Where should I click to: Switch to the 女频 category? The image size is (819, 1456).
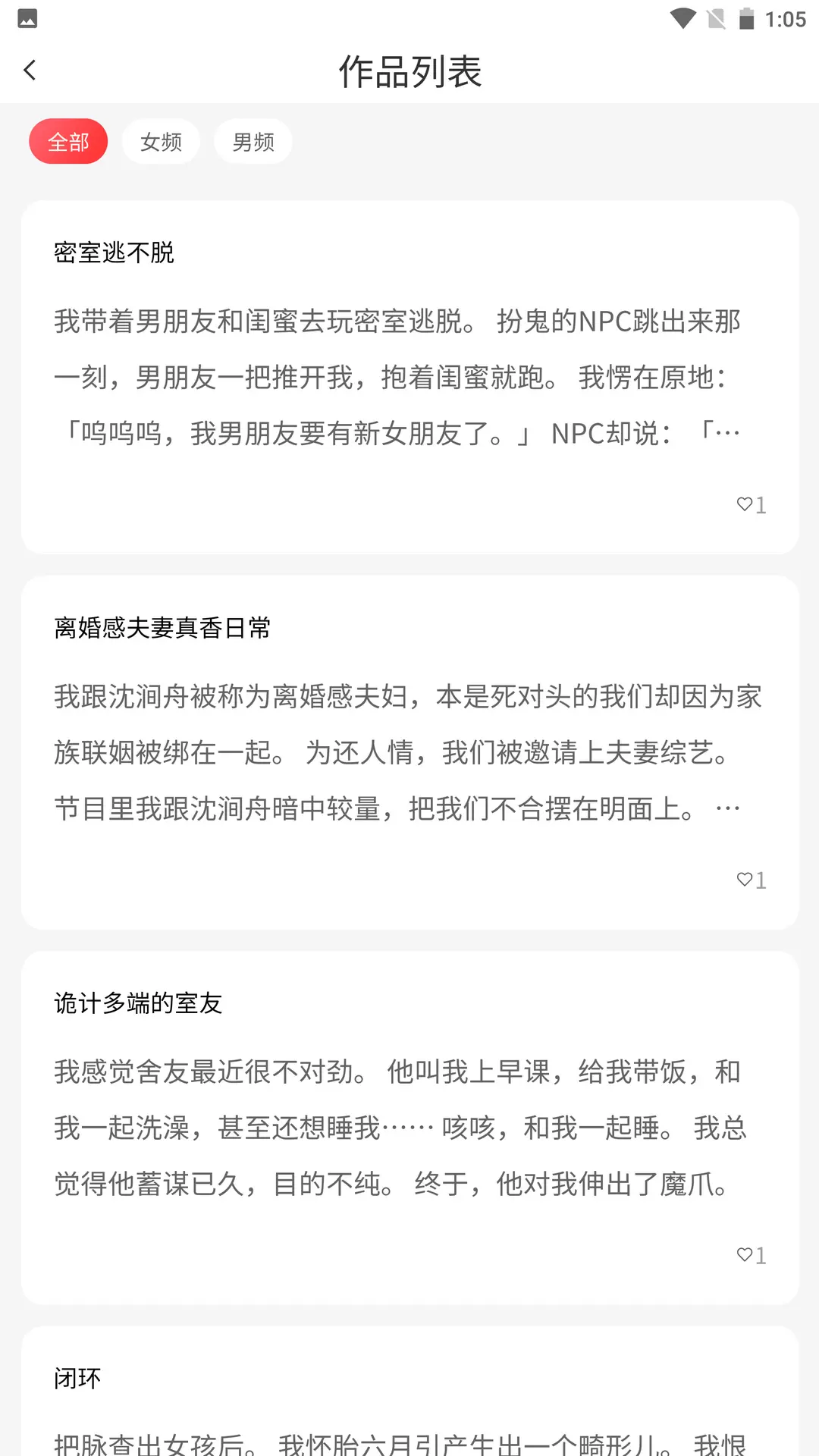tap(161, 141)
